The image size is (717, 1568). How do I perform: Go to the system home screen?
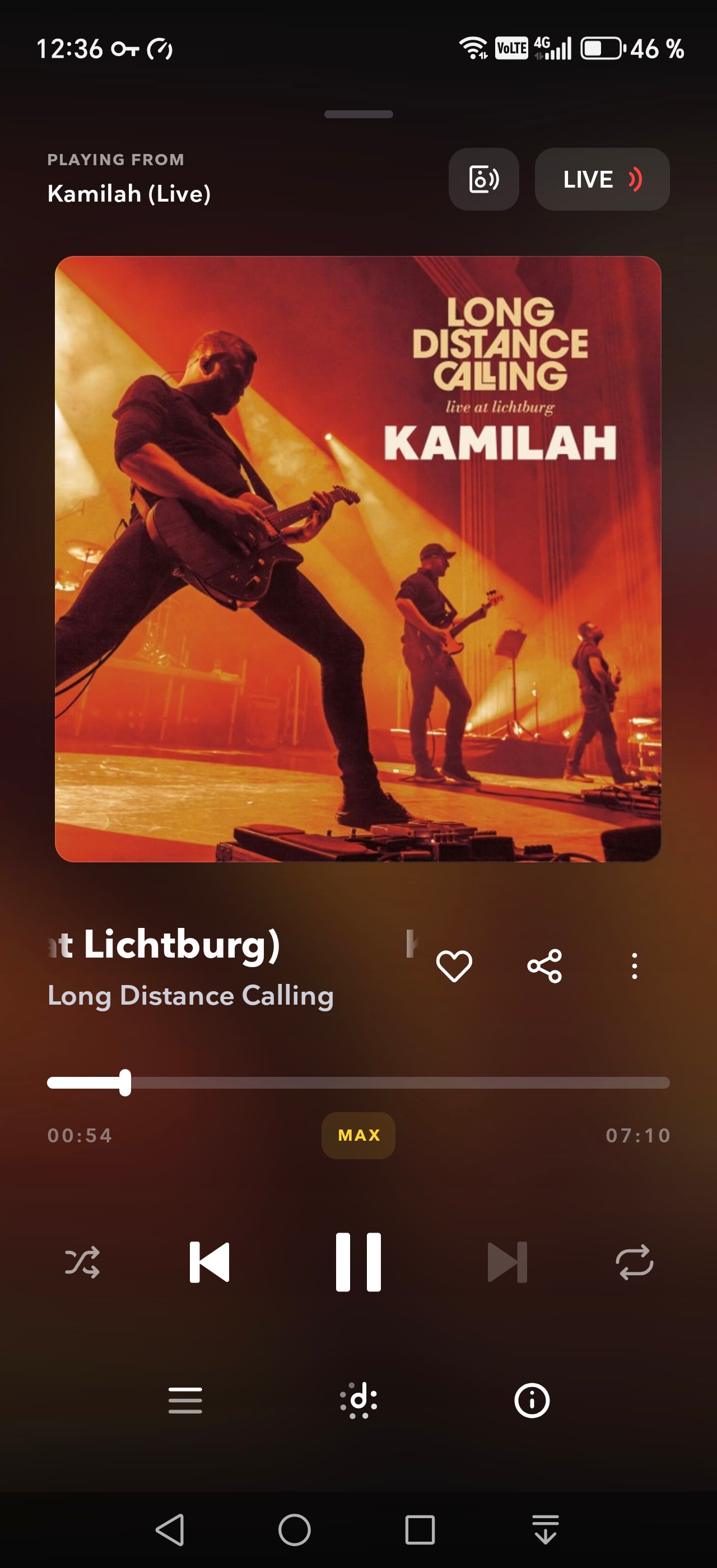tap(295, 1529)
